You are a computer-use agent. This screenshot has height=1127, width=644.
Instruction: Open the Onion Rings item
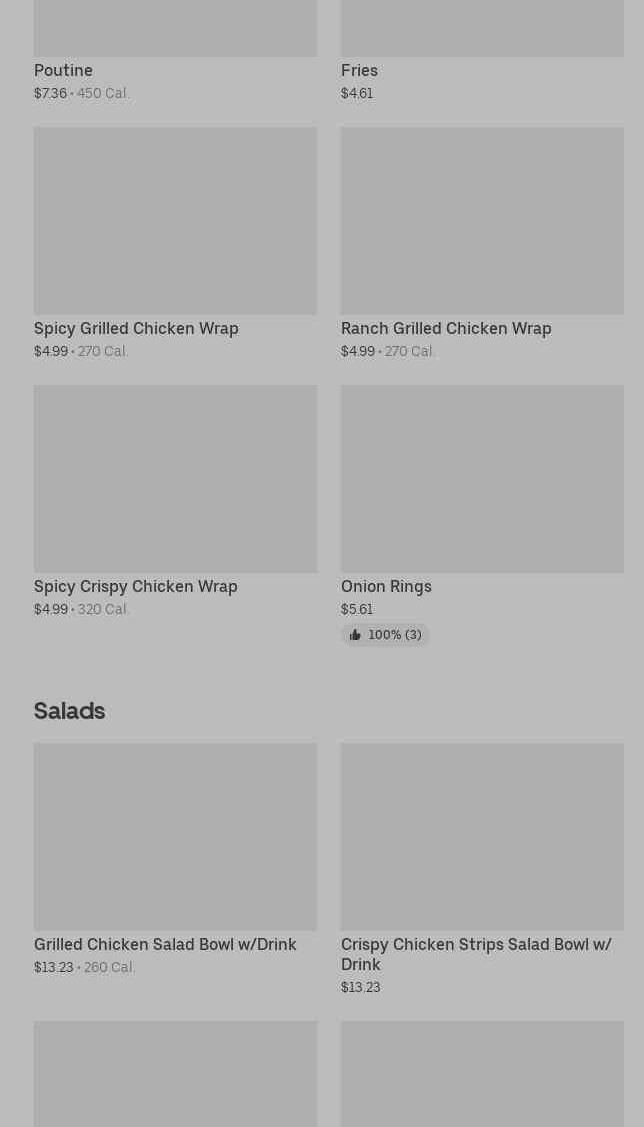pyautogui.click(x=482, y=515)
